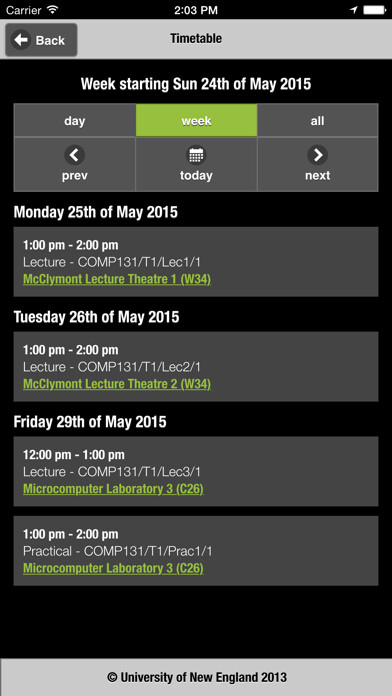Screen dimensions: 392x696
Task: Switch to the day view
Action: point(75,120)
